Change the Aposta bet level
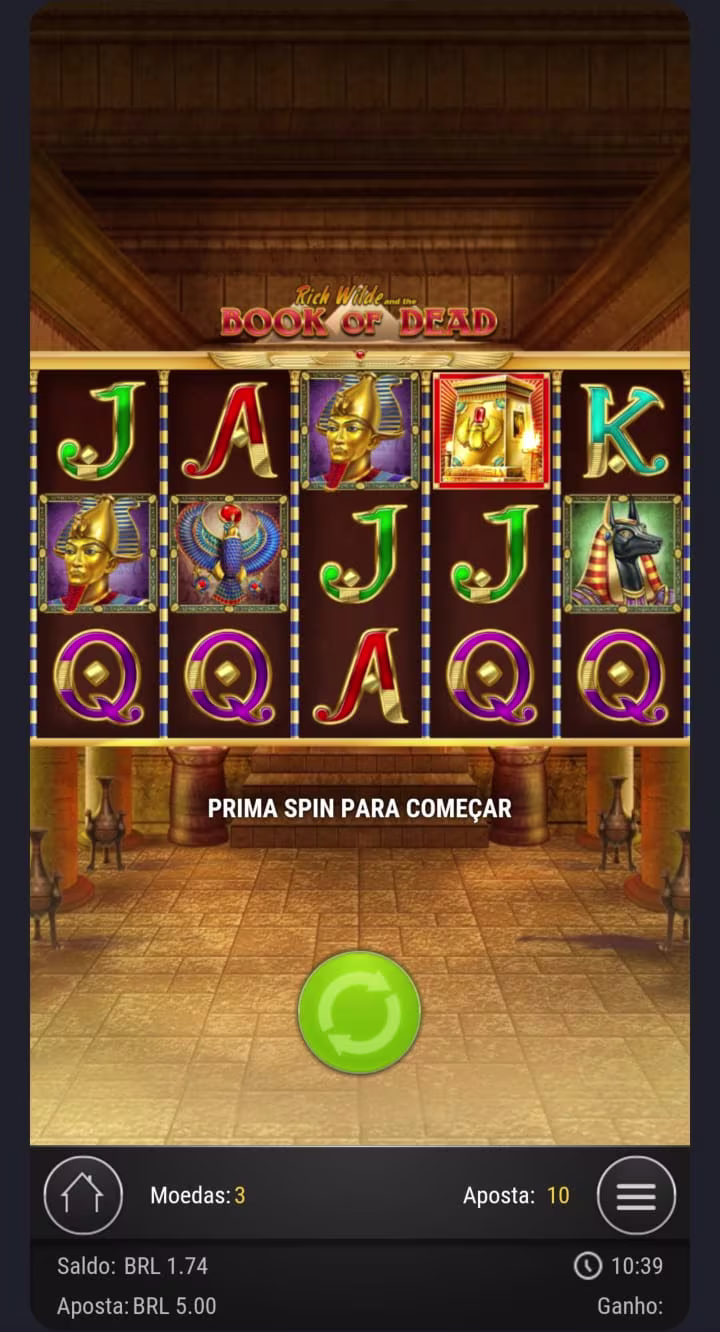Screen dimensions: 720x1332 (x=516, y=1195)
